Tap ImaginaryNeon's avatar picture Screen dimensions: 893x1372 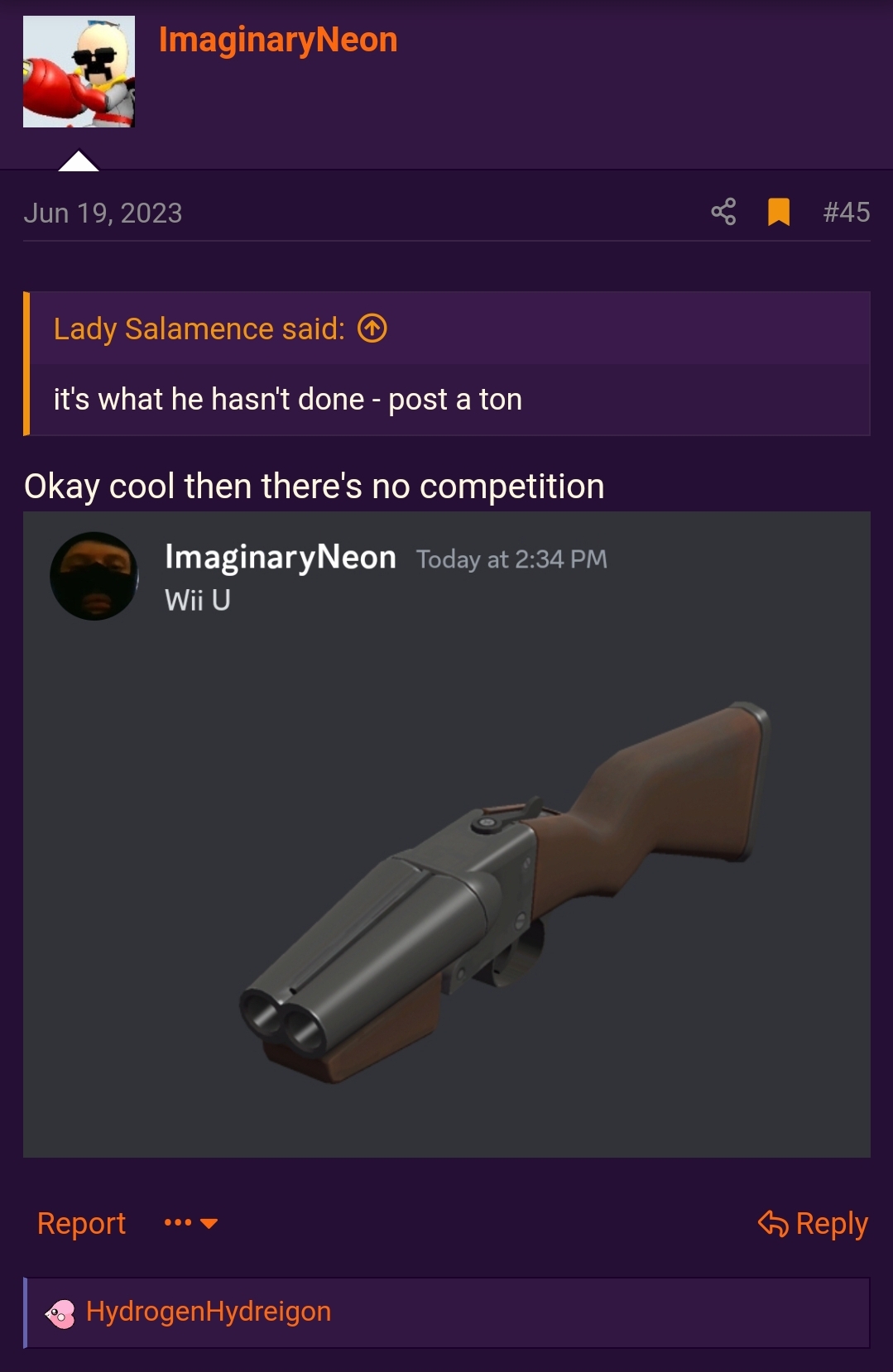(79, 72)
